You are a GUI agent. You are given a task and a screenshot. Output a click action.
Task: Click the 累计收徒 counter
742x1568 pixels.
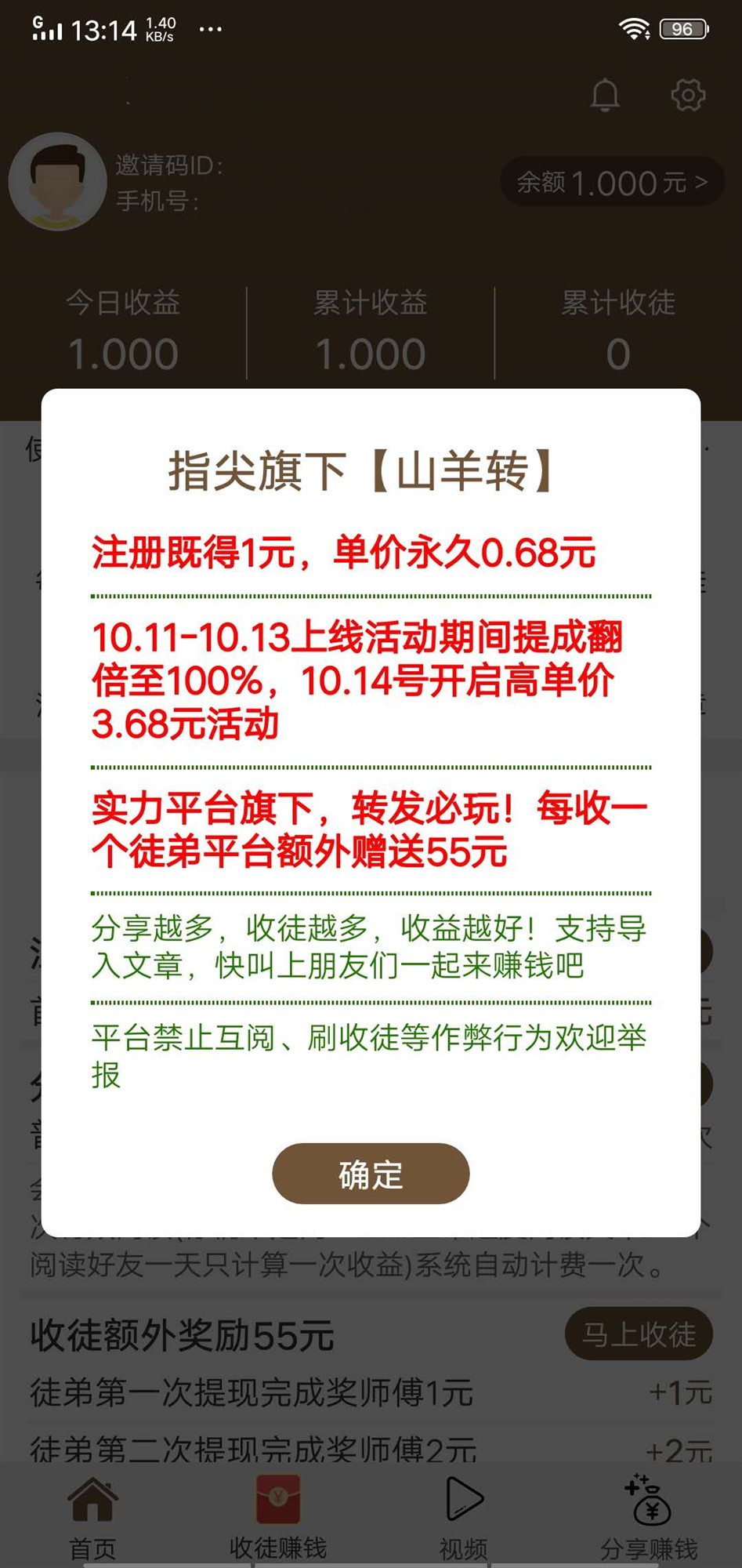(x=618, y=353)
